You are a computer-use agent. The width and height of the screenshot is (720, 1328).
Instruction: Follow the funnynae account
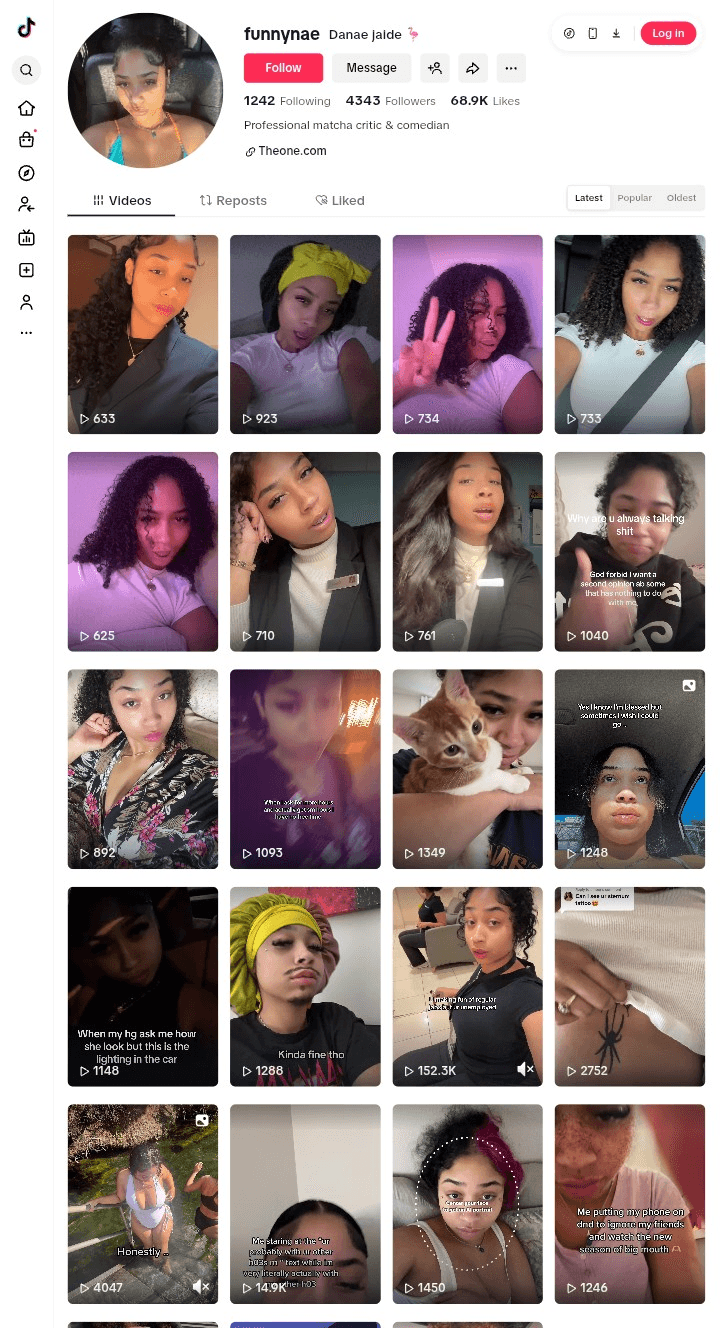point(283,68)
